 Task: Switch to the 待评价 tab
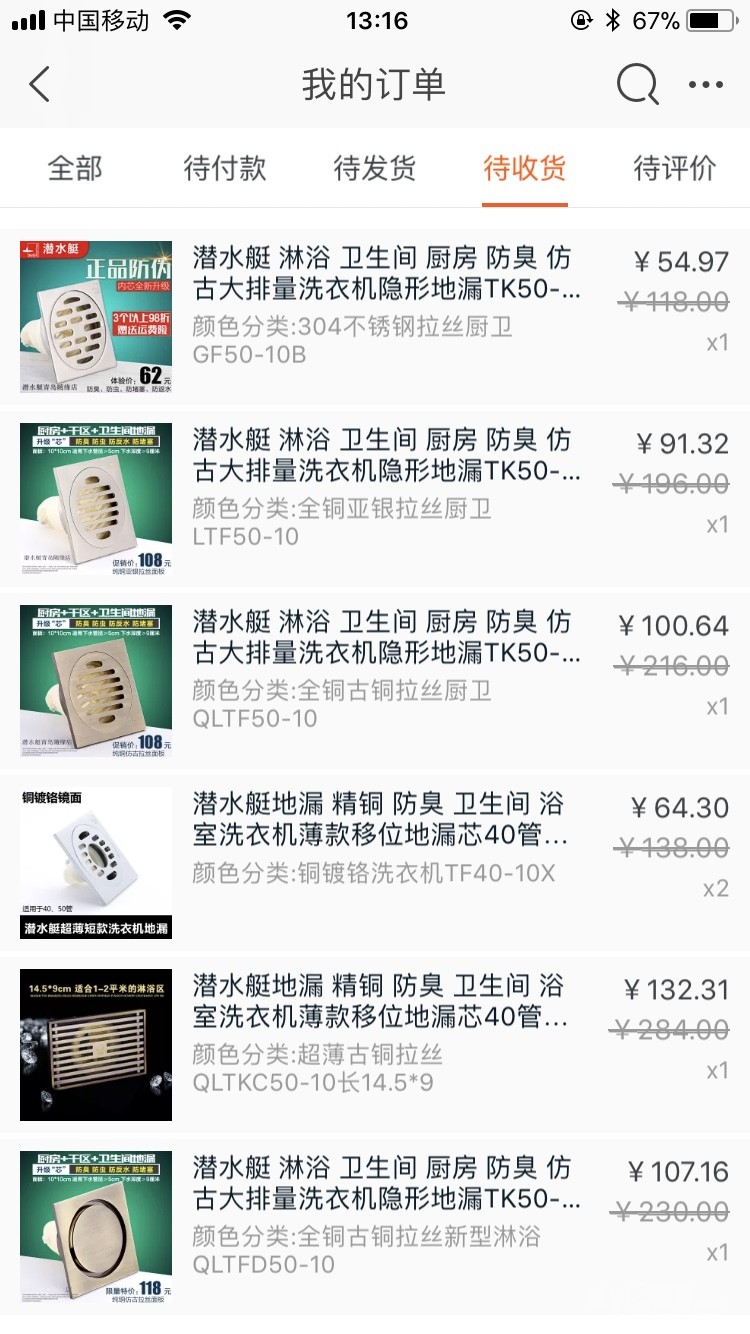pyautogui.click(x=675, y=168)
